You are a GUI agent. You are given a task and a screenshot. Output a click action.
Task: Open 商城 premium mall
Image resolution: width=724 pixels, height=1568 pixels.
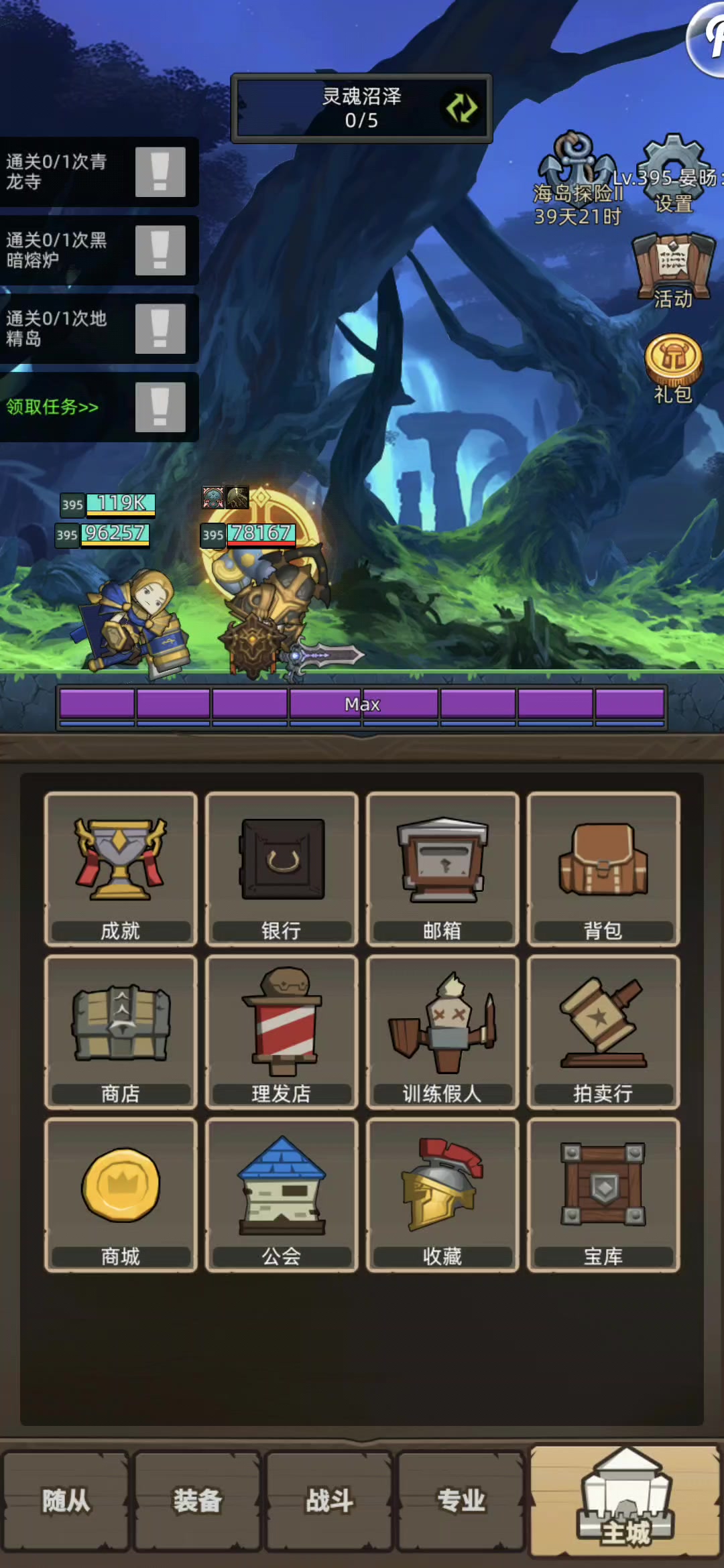coord(121,1195)
